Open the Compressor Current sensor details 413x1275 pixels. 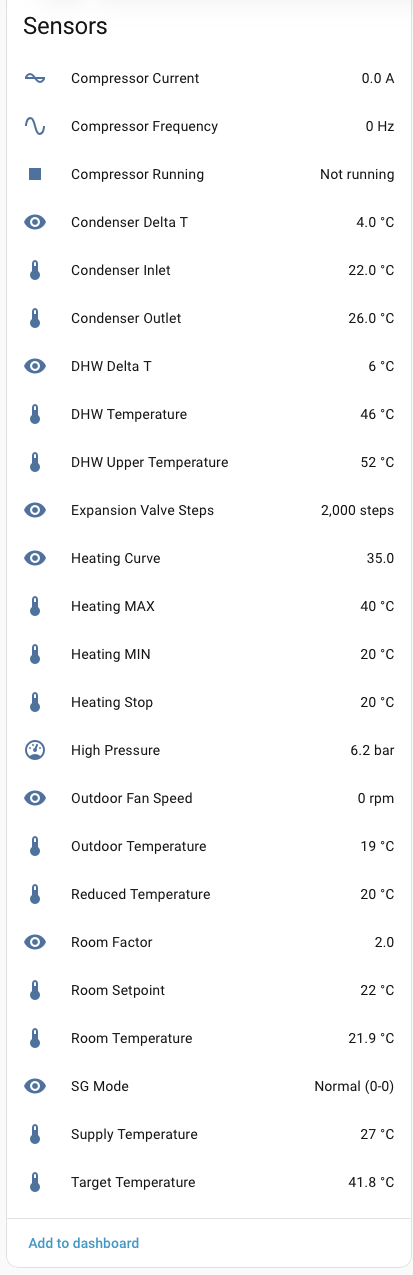point(207,78)
